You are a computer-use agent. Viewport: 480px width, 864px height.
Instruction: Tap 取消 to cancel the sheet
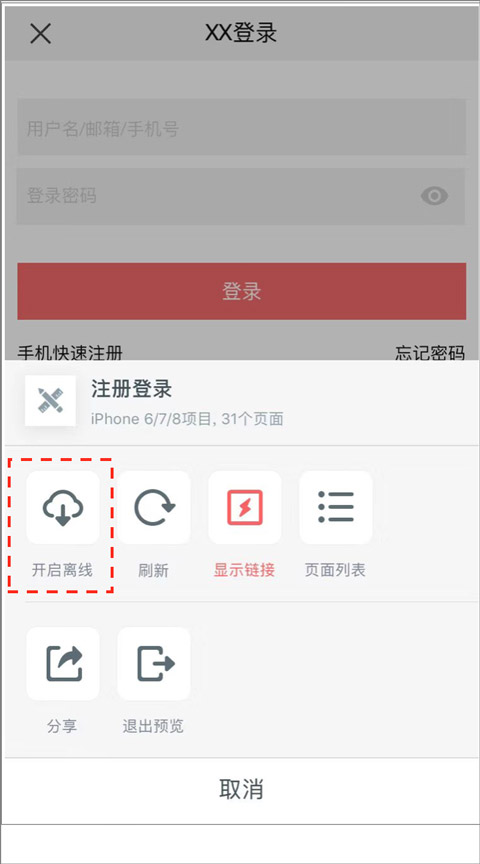(x=241, y=789)
